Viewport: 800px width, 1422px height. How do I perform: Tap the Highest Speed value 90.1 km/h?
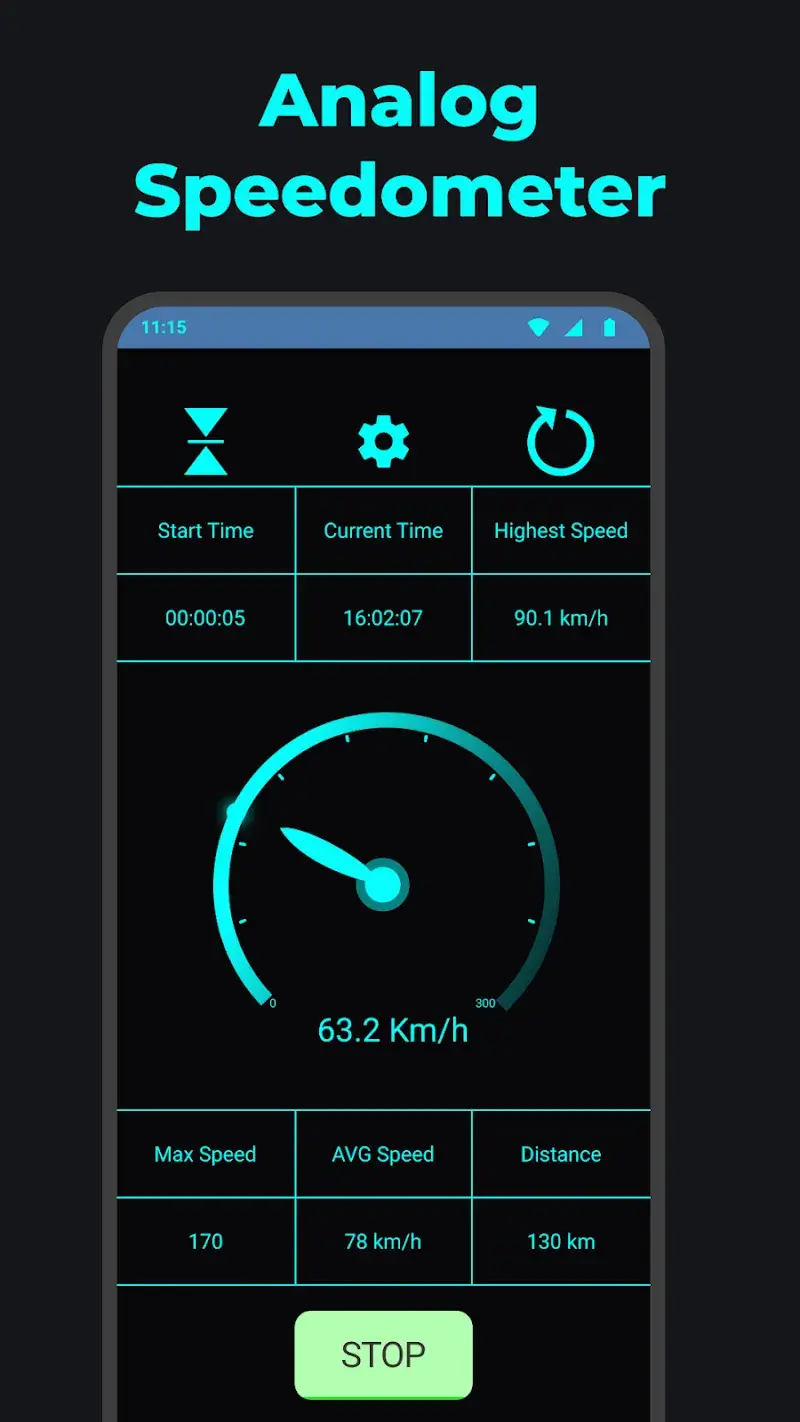[560, 618]
